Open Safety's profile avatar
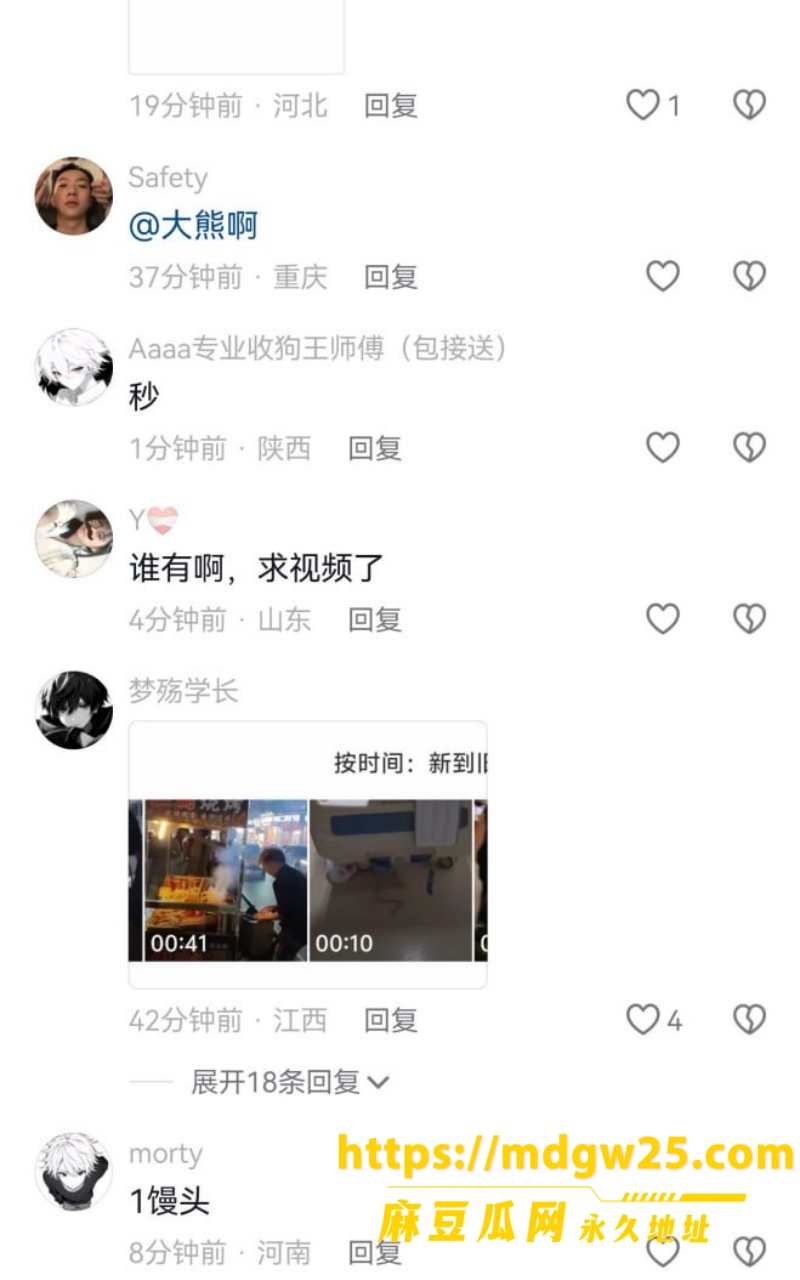 74,196
